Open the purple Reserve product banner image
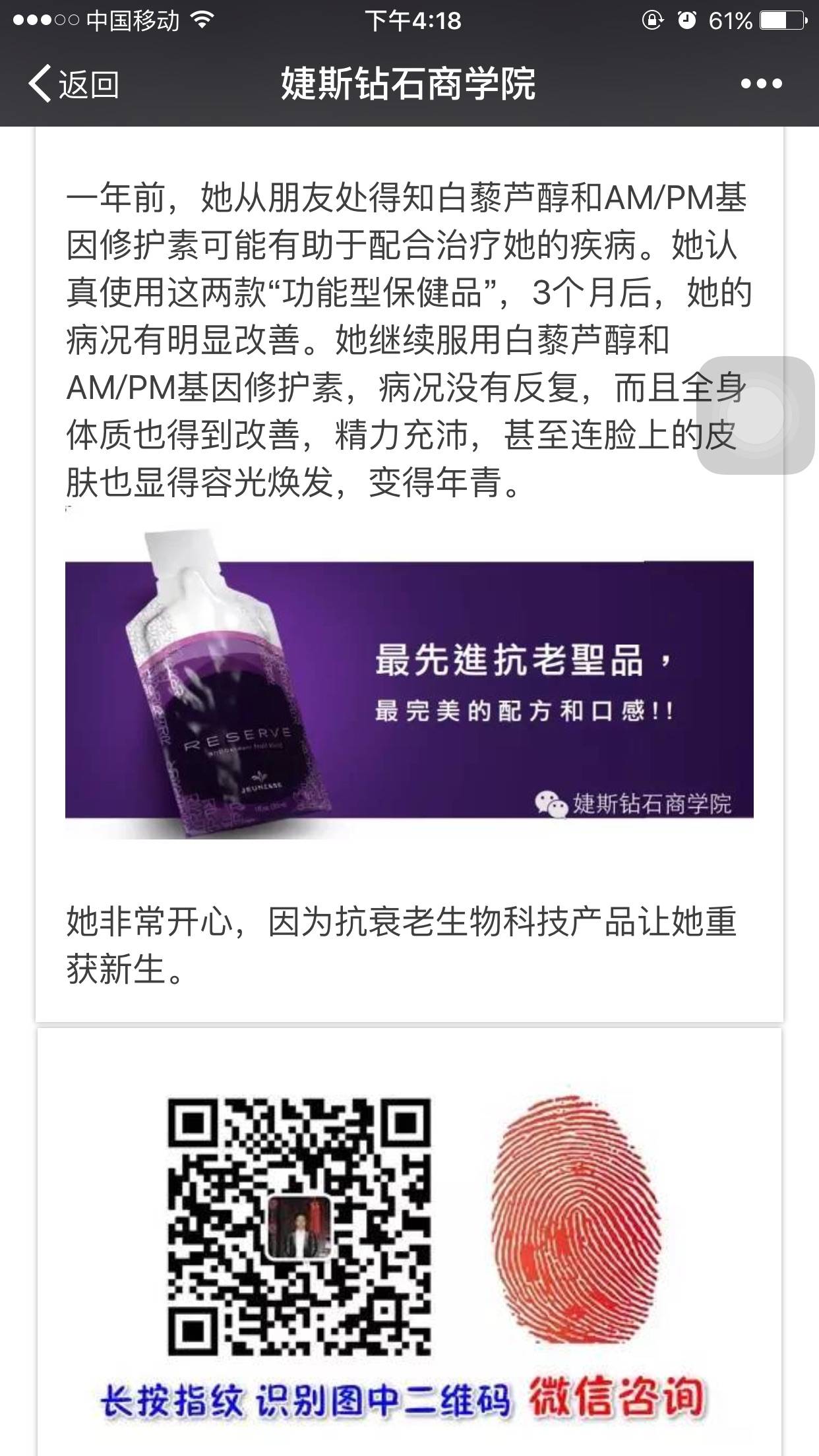The image size is (819, 1456). pos(409,689)
